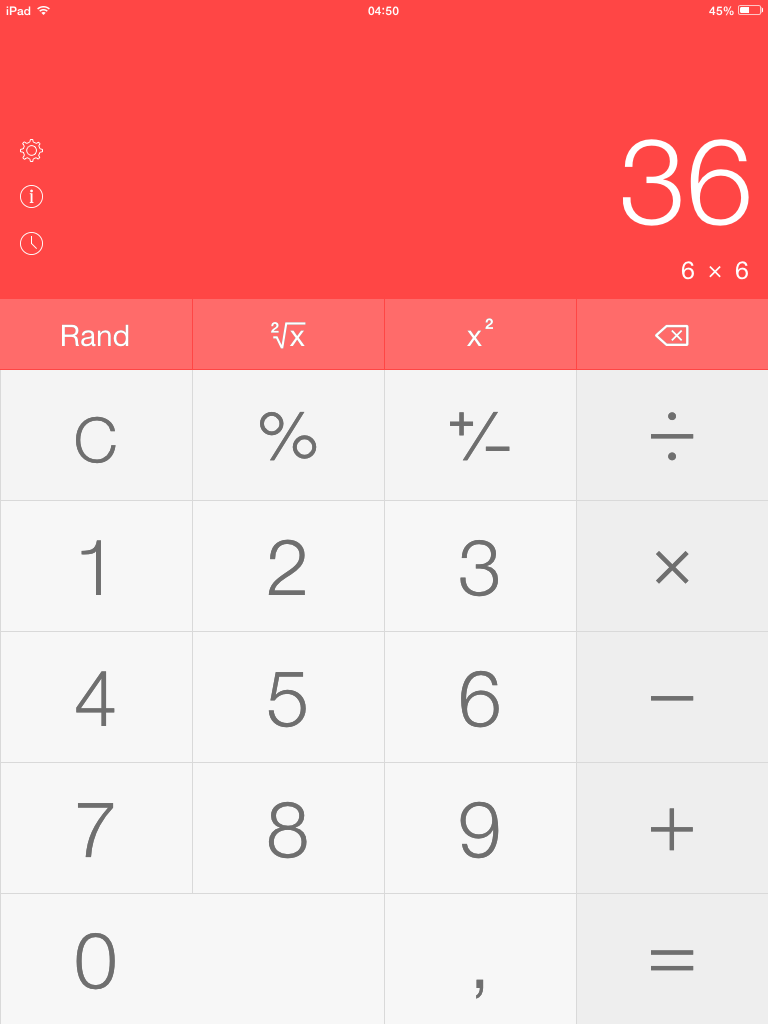This screenshot has width=768, height=1024.
Task: Tap the equals key
Action: coord(672,960)
